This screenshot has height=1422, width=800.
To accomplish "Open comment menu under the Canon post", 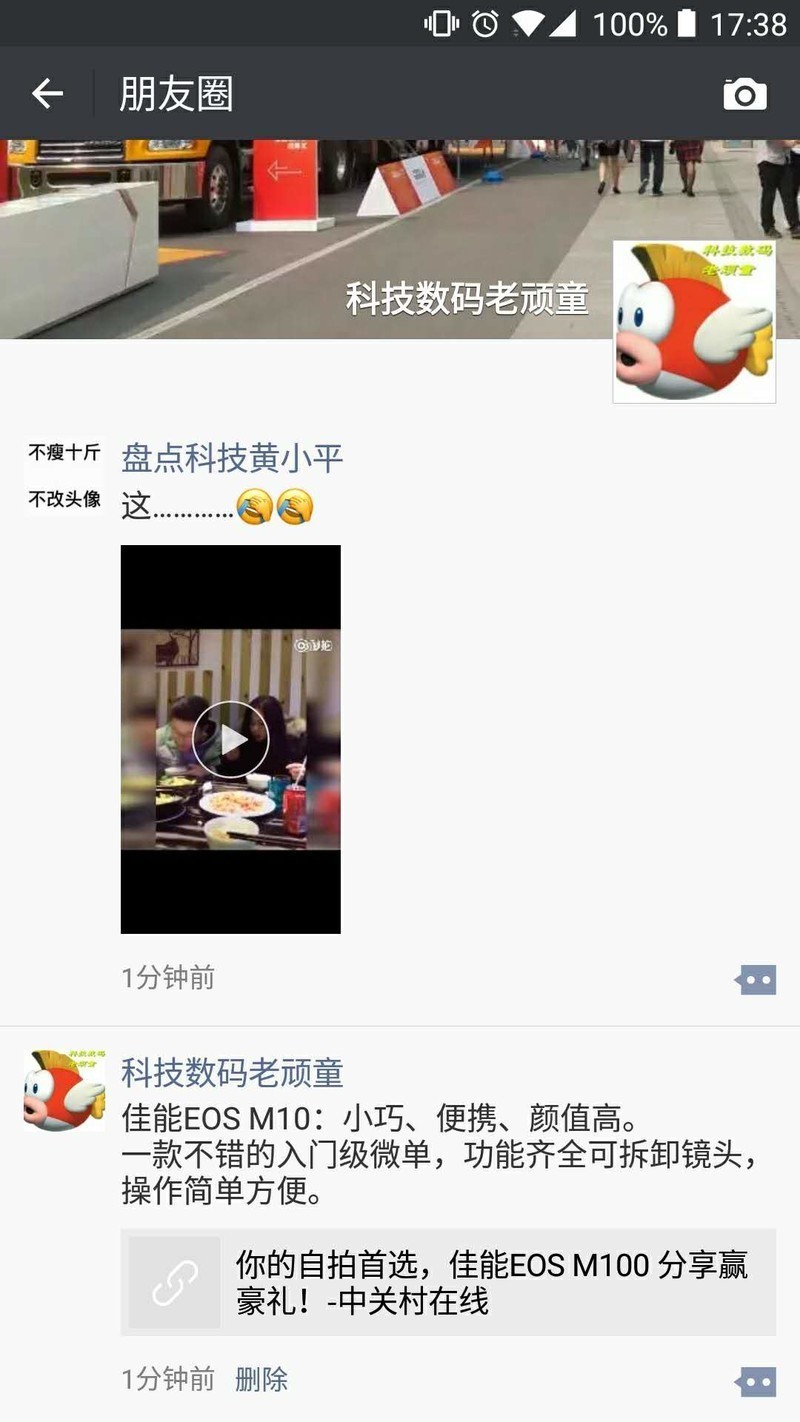I will click(x=755, y=1382).
